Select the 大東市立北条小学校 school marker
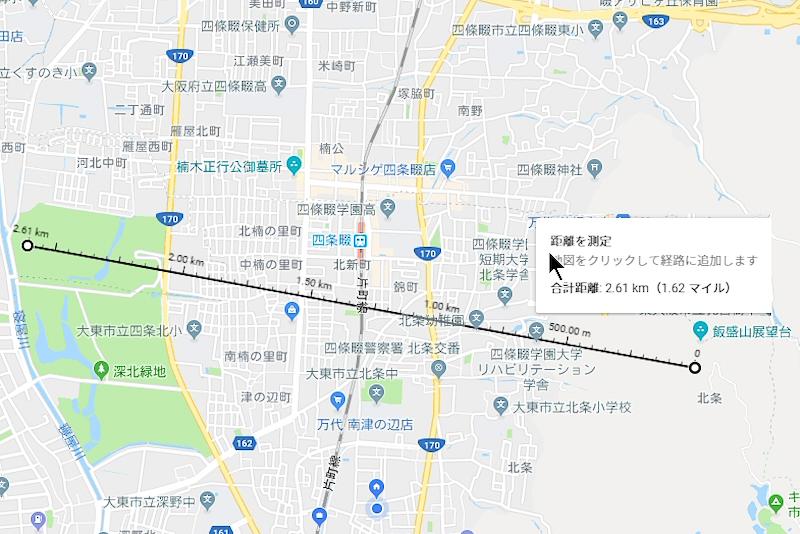The width and height of the screenshot is (800, 534). 500,406
